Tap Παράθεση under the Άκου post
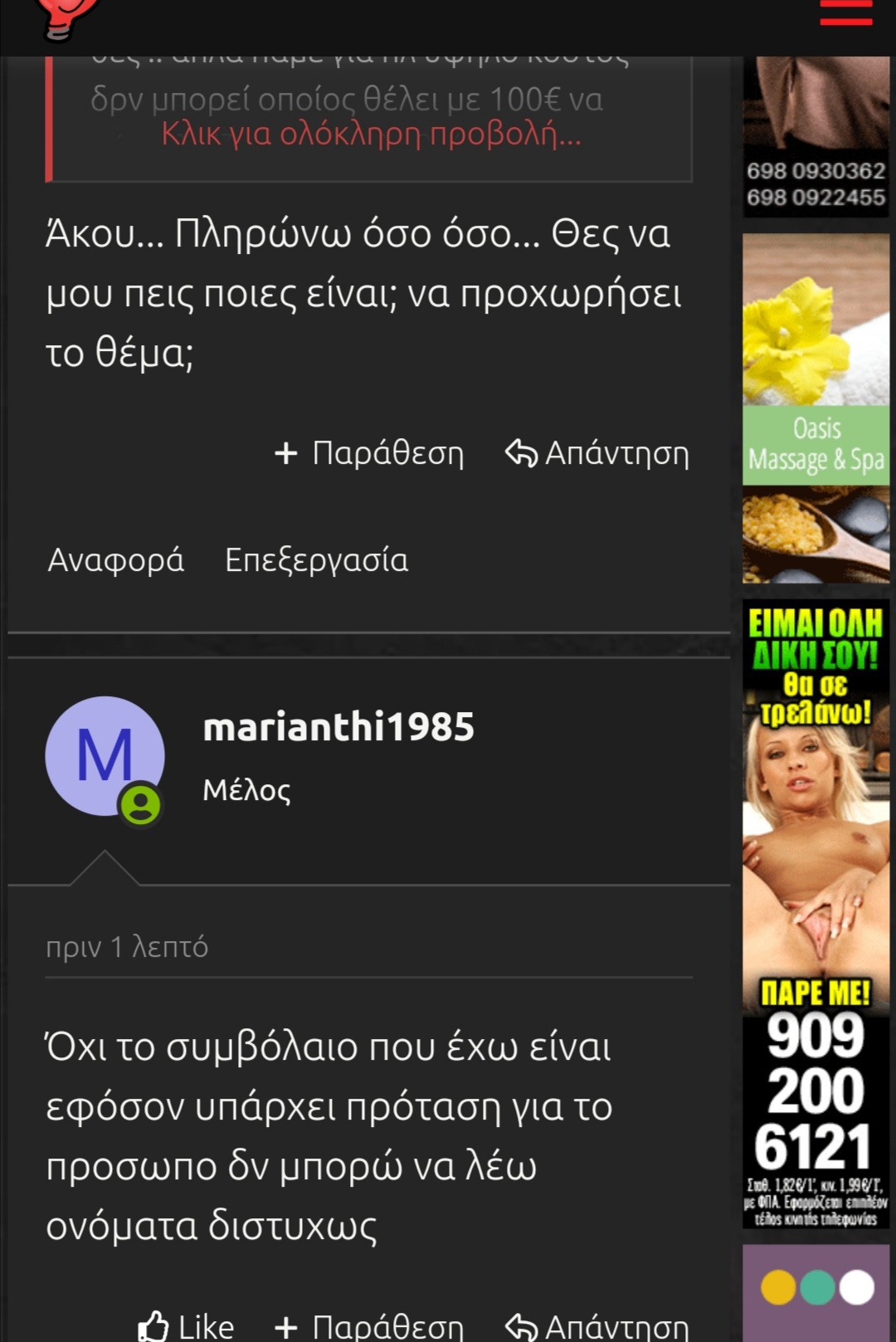Viewport: 896px width, 1342px height. (x=370, y=454)
